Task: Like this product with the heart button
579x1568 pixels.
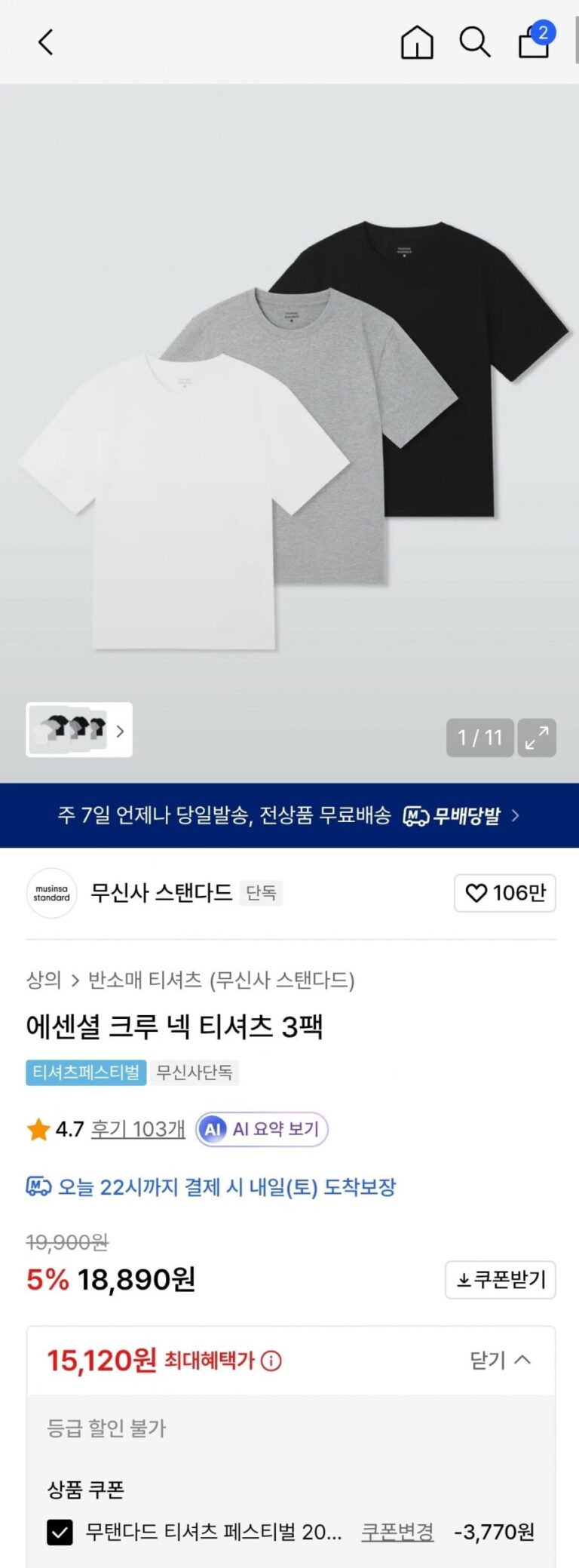Action: pyautogui.click(x=504, y=893)
